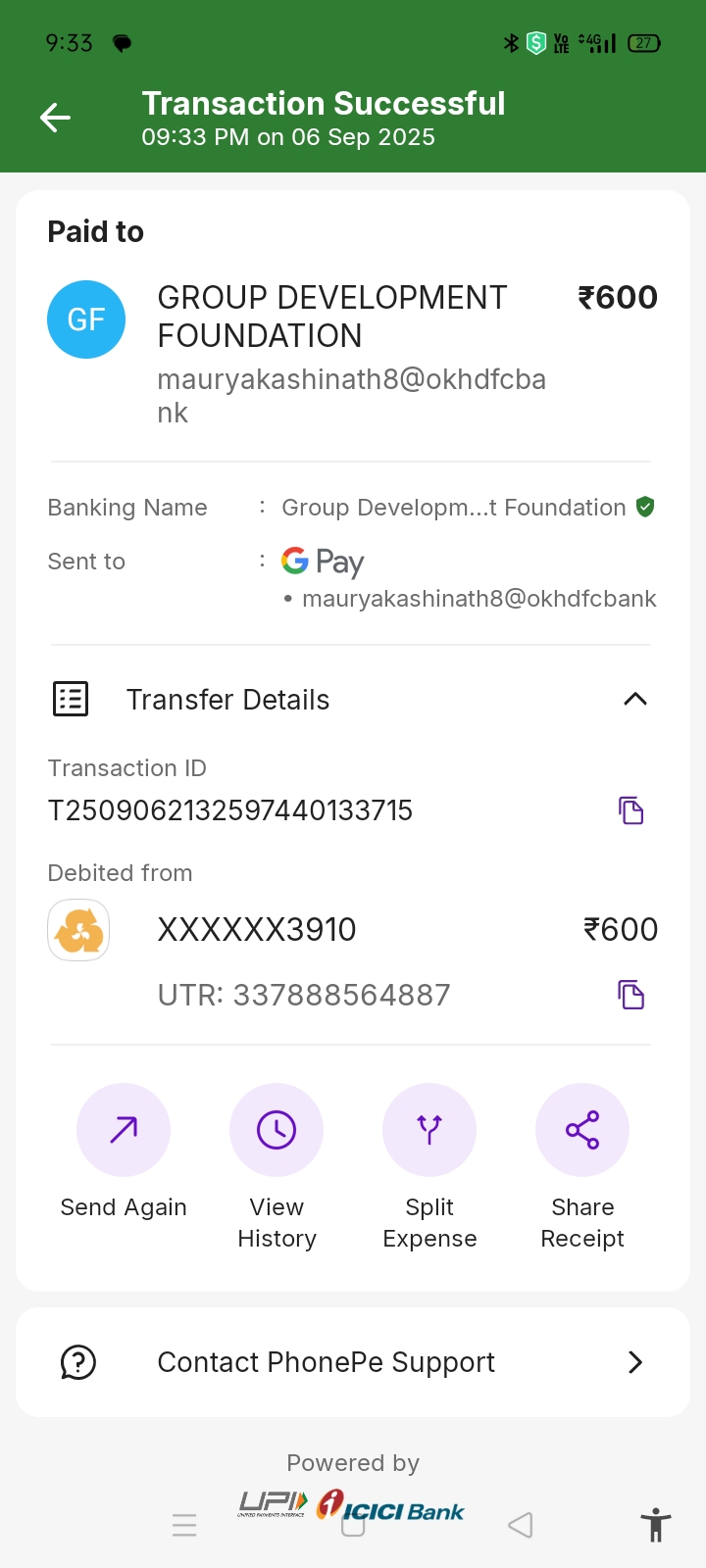Open the accessibility shortcut button
Image resolution: width=706 pixels, height=1568 pixels.
click(655, 1525)
